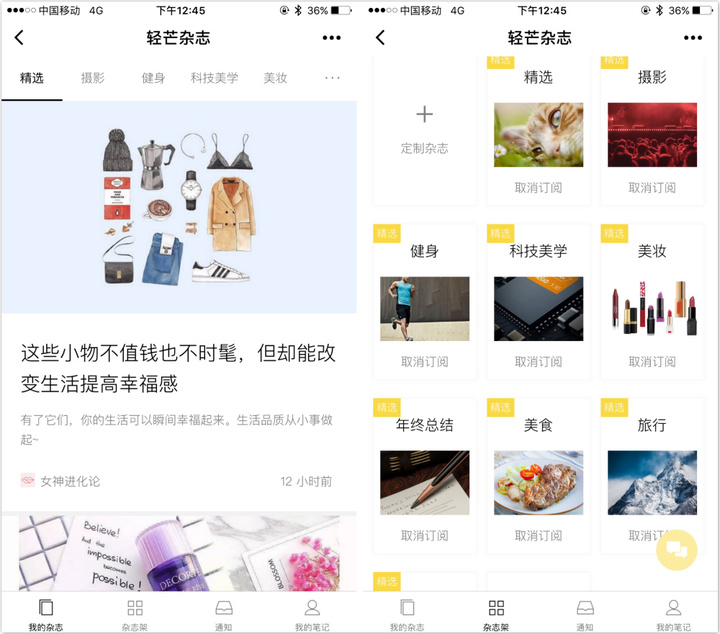720x634 pixels.
Task: Tap 取消订阅 under the 健身 card
Action: coord(424,362)
